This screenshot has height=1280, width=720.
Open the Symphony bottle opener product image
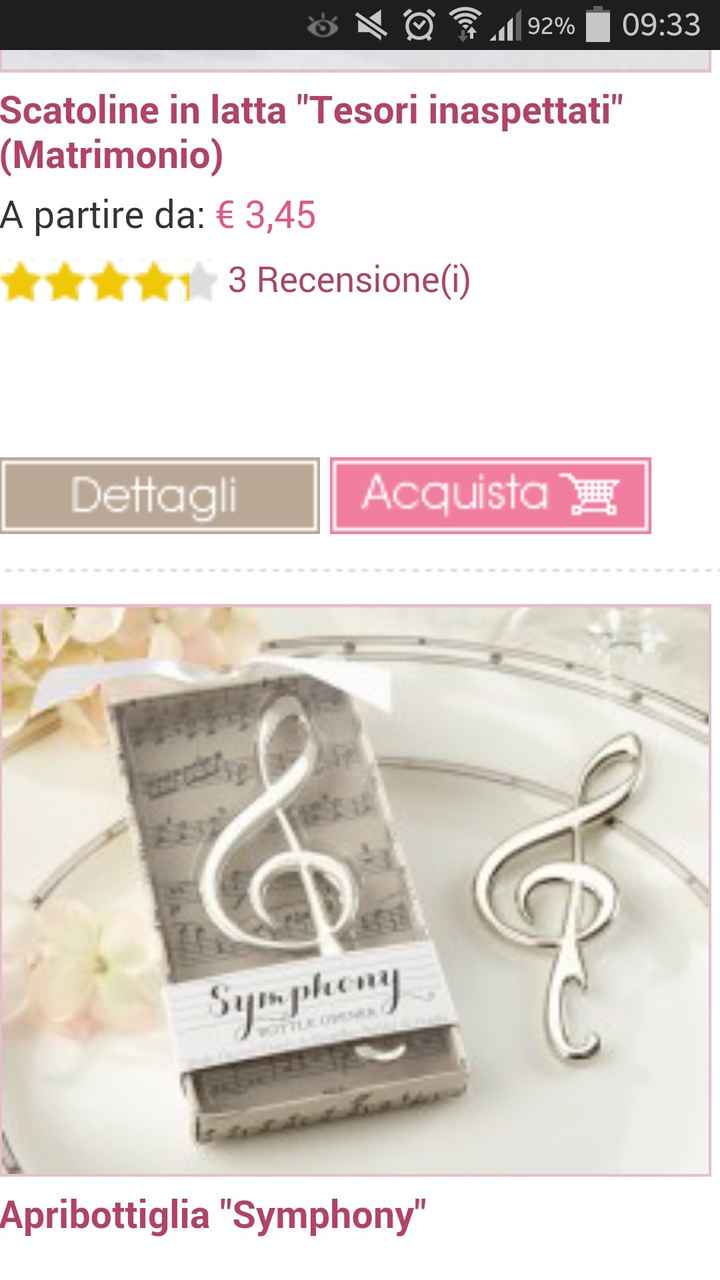[x=355, y=890]
